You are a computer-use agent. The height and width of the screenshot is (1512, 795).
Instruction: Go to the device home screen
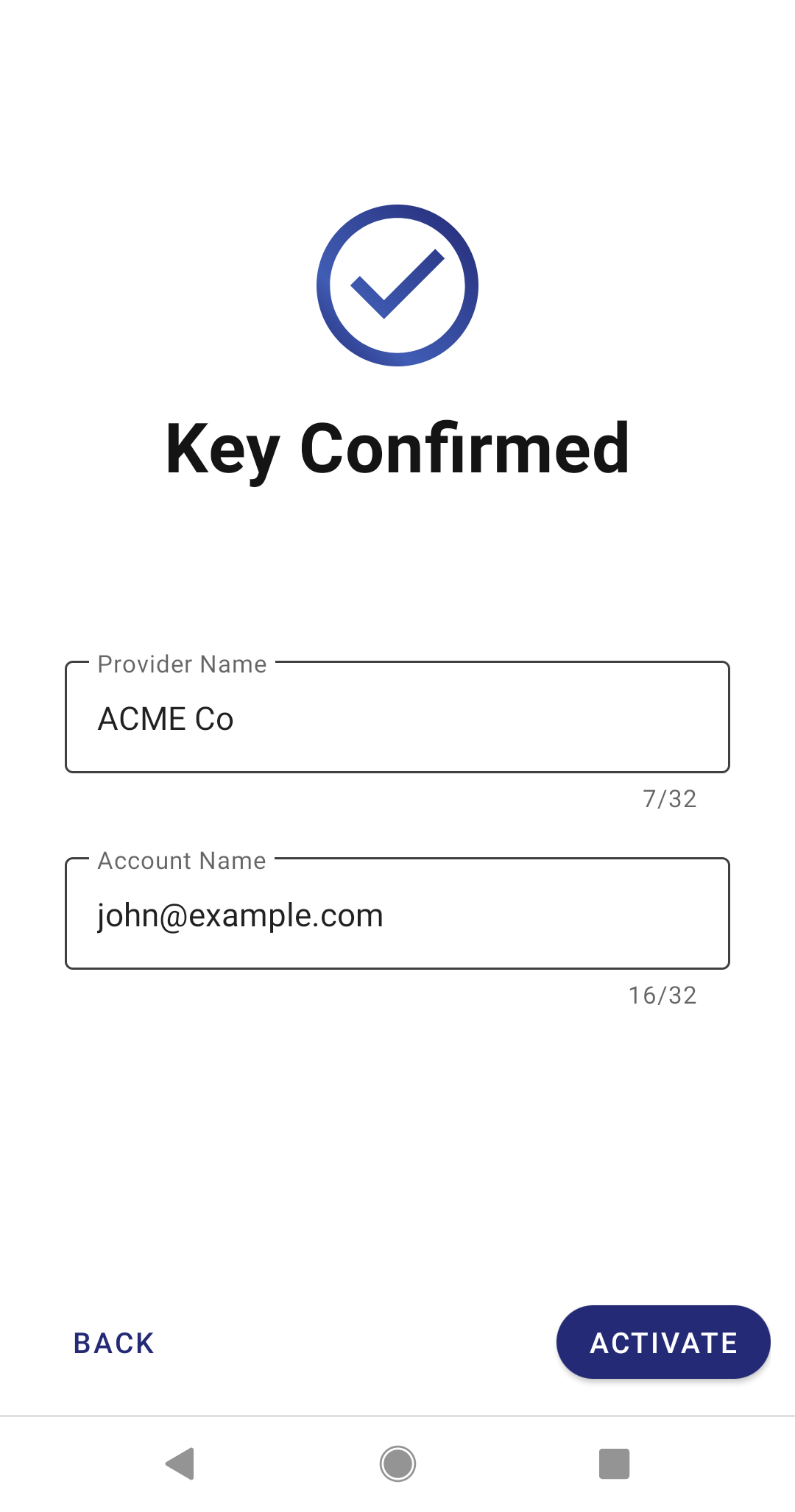click(397, 1463)
